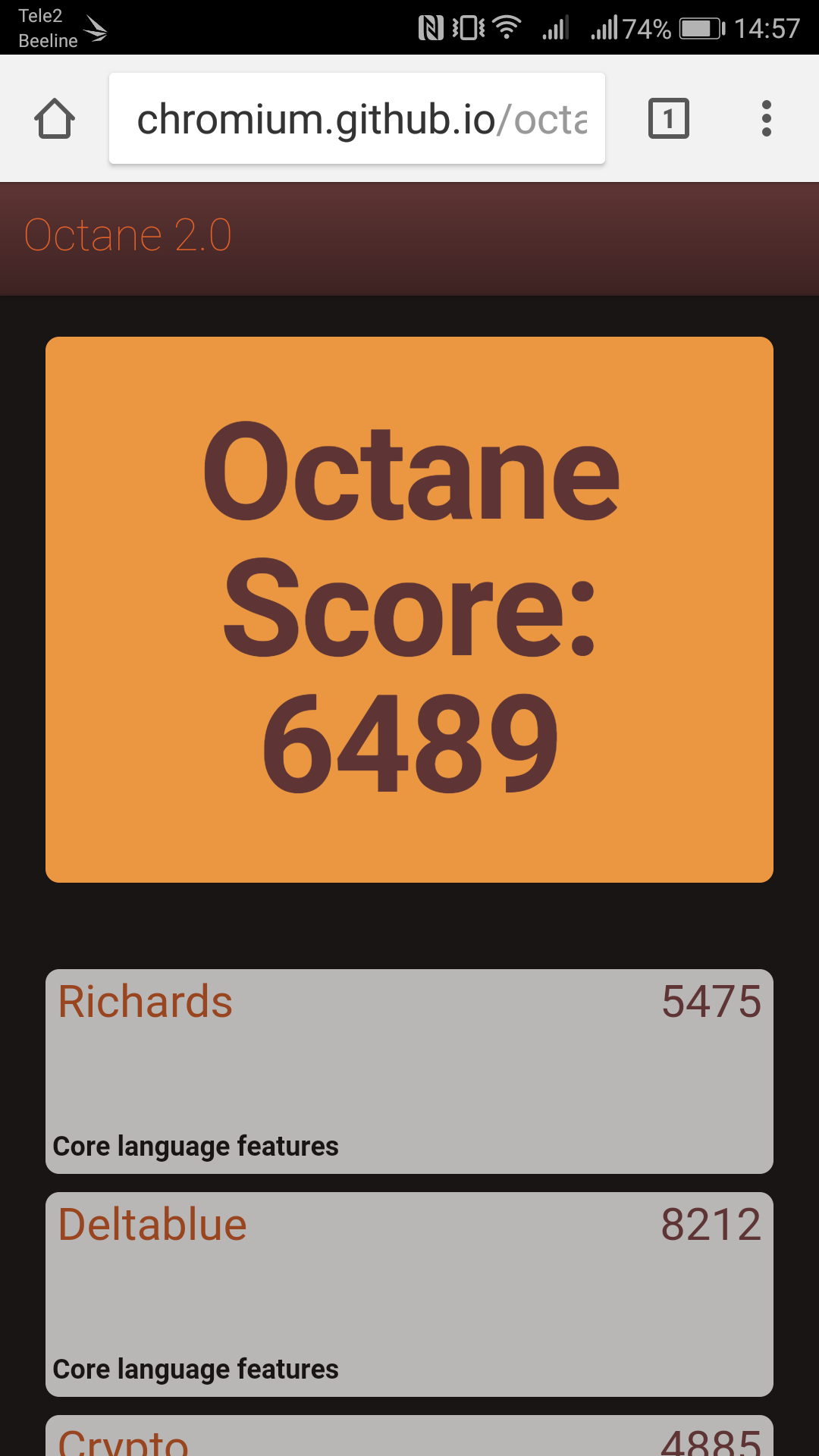Screen dimensions: 819x1456
Task: Tap the Chrome home button
Action: 55,119
